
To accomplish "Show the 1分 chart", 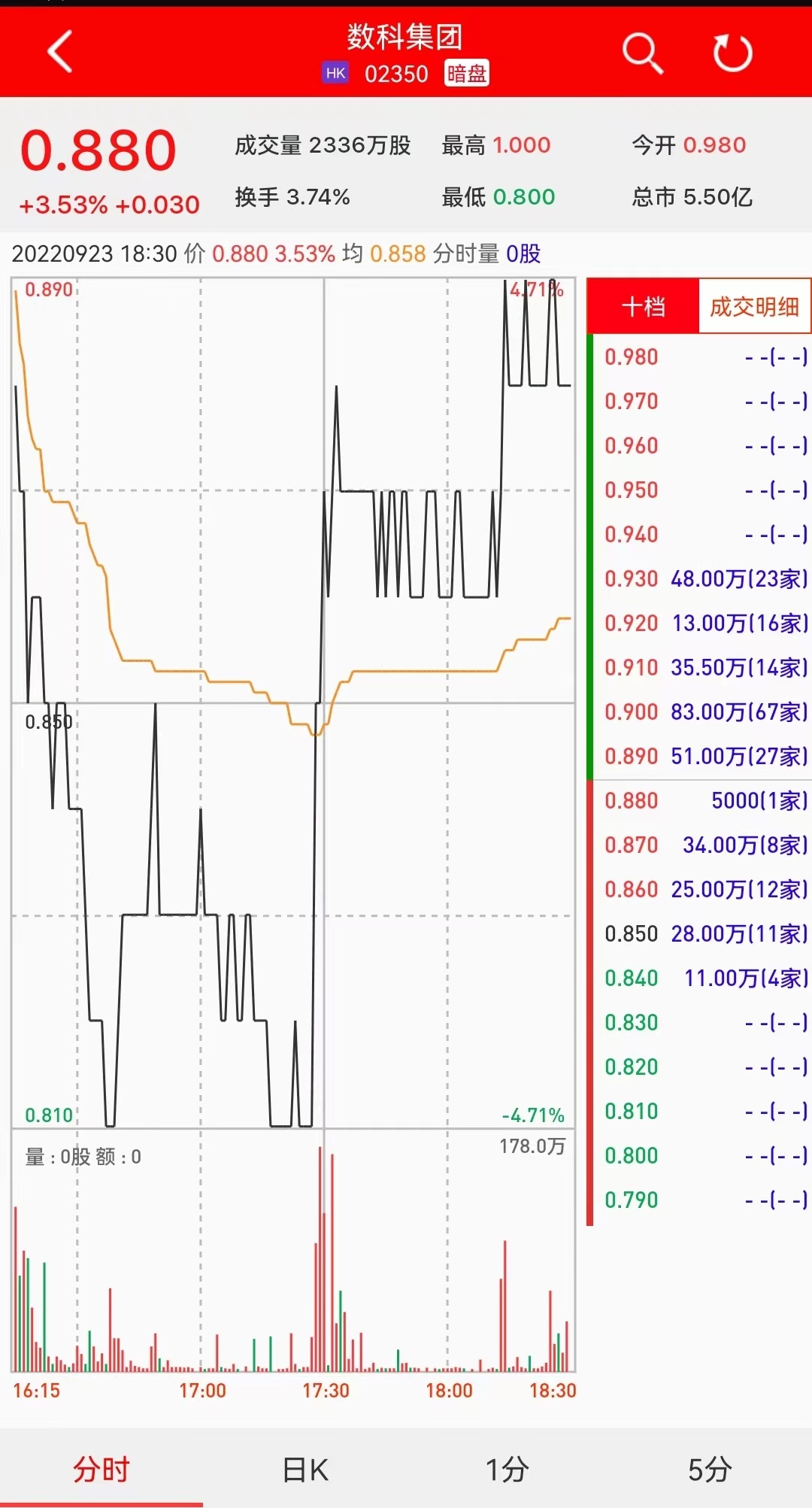I will 507,1468.
